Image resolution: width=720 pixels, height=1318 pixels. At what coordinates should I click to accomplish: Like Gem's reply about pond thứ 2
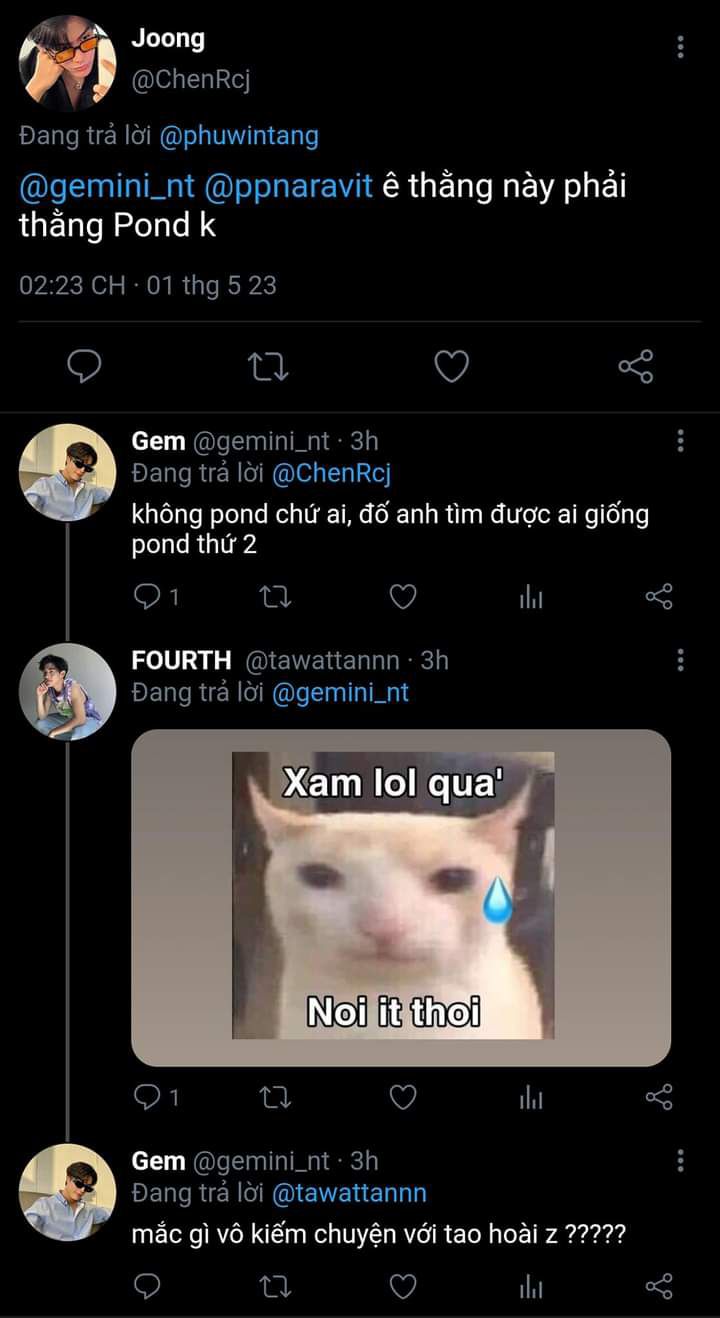[402, 598]
